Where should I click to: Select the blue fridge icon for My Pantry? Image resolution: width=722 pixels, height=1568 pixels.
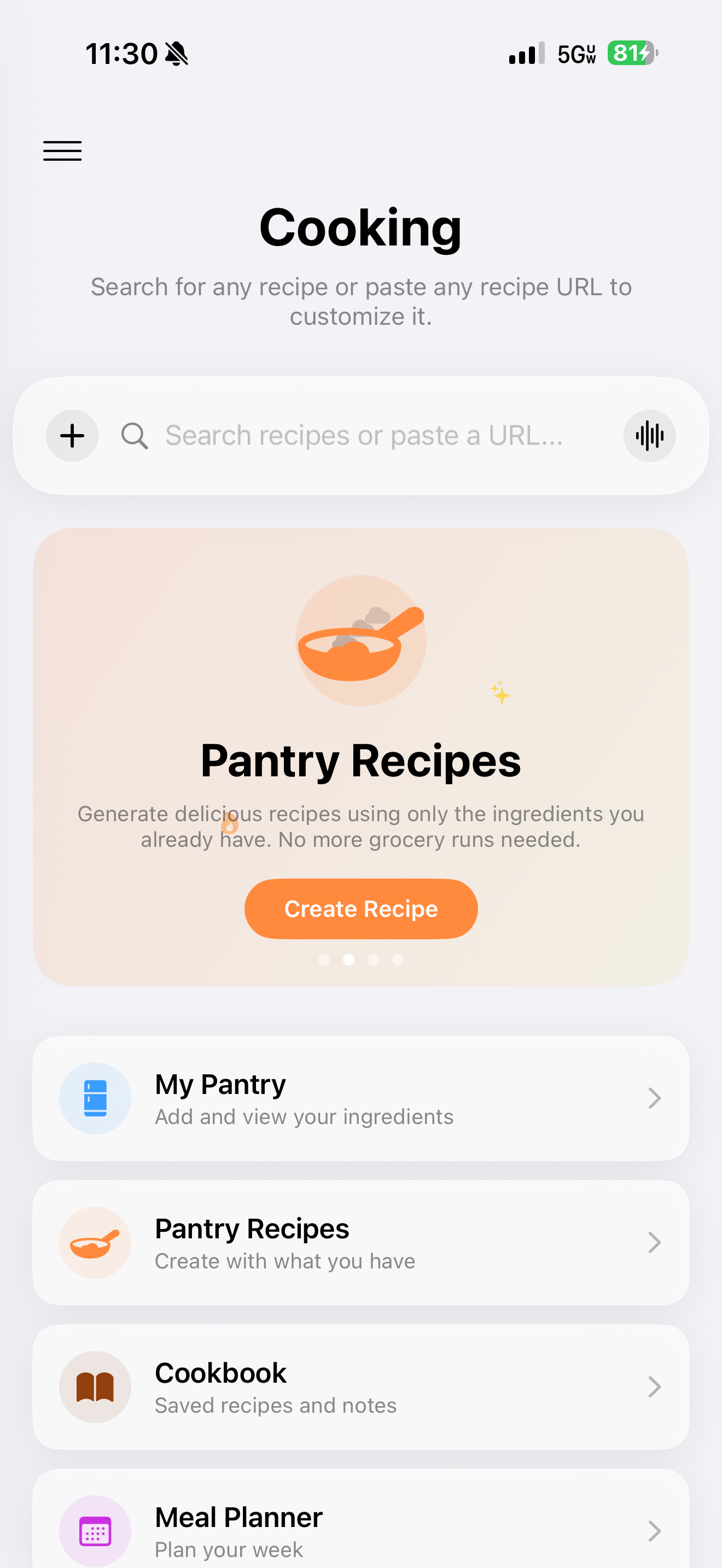[95, 1098]
